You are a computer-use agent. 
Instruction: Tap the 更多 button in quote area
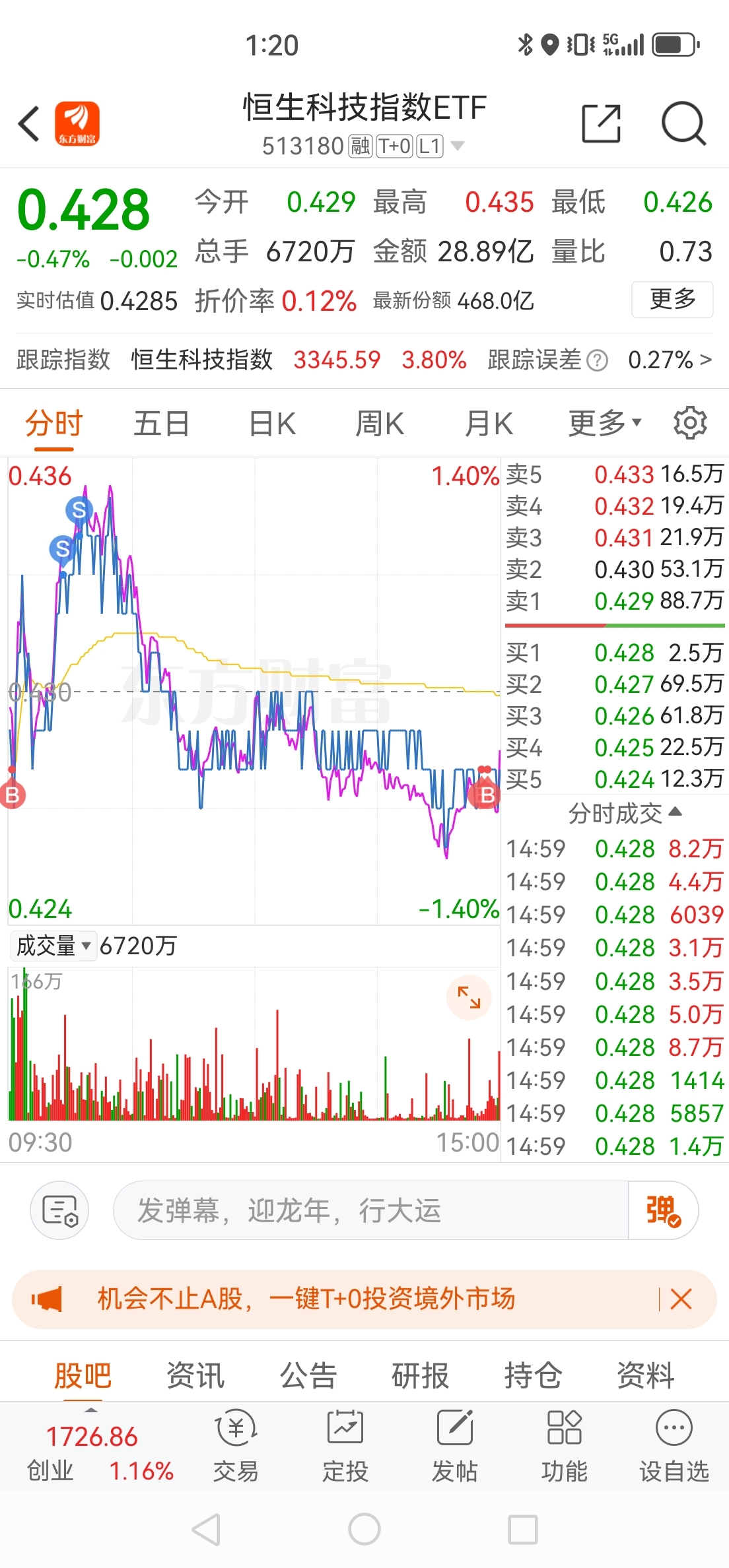point(672,300)
